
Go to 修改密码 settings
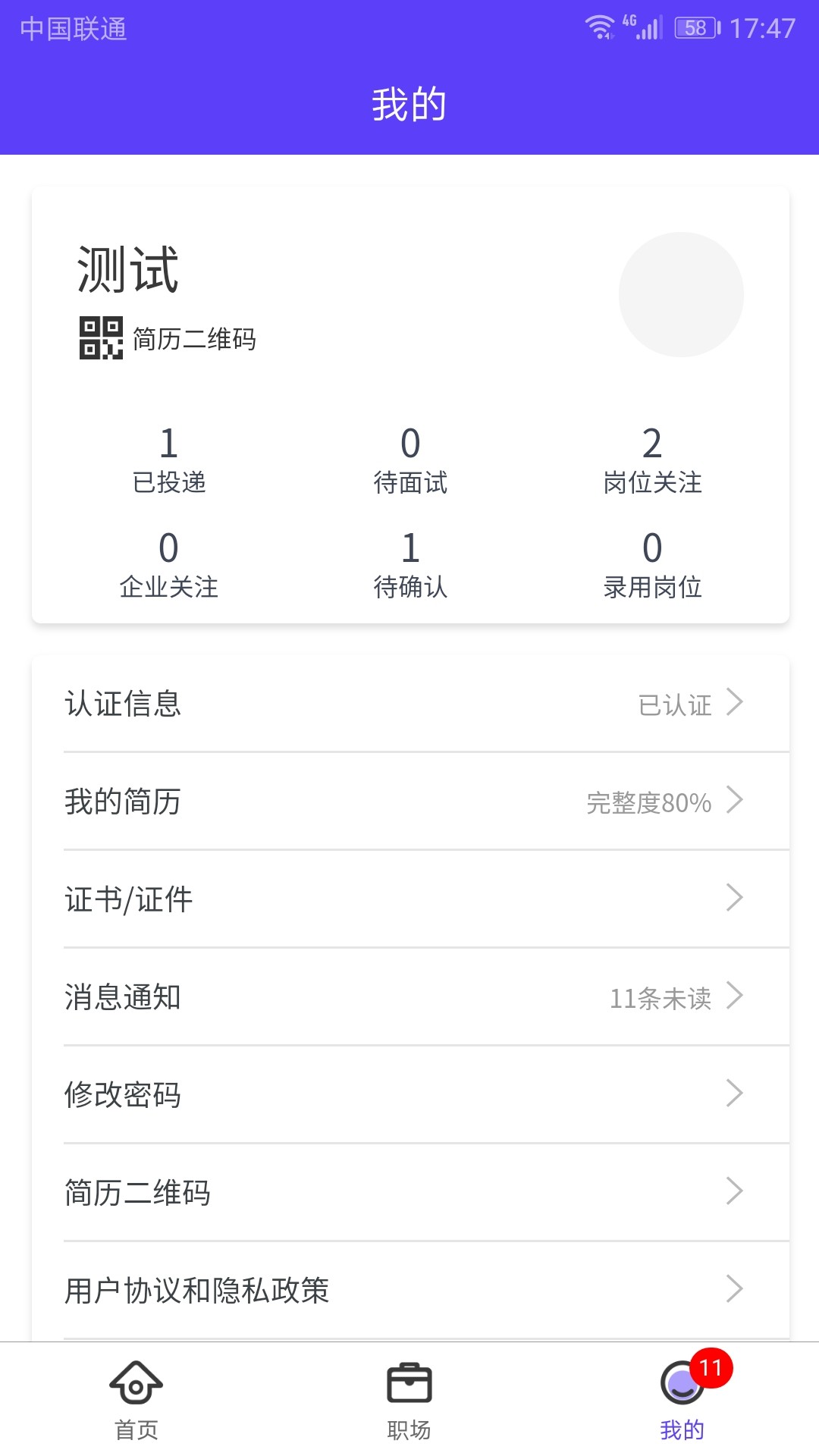click(x=410, y=1094)
